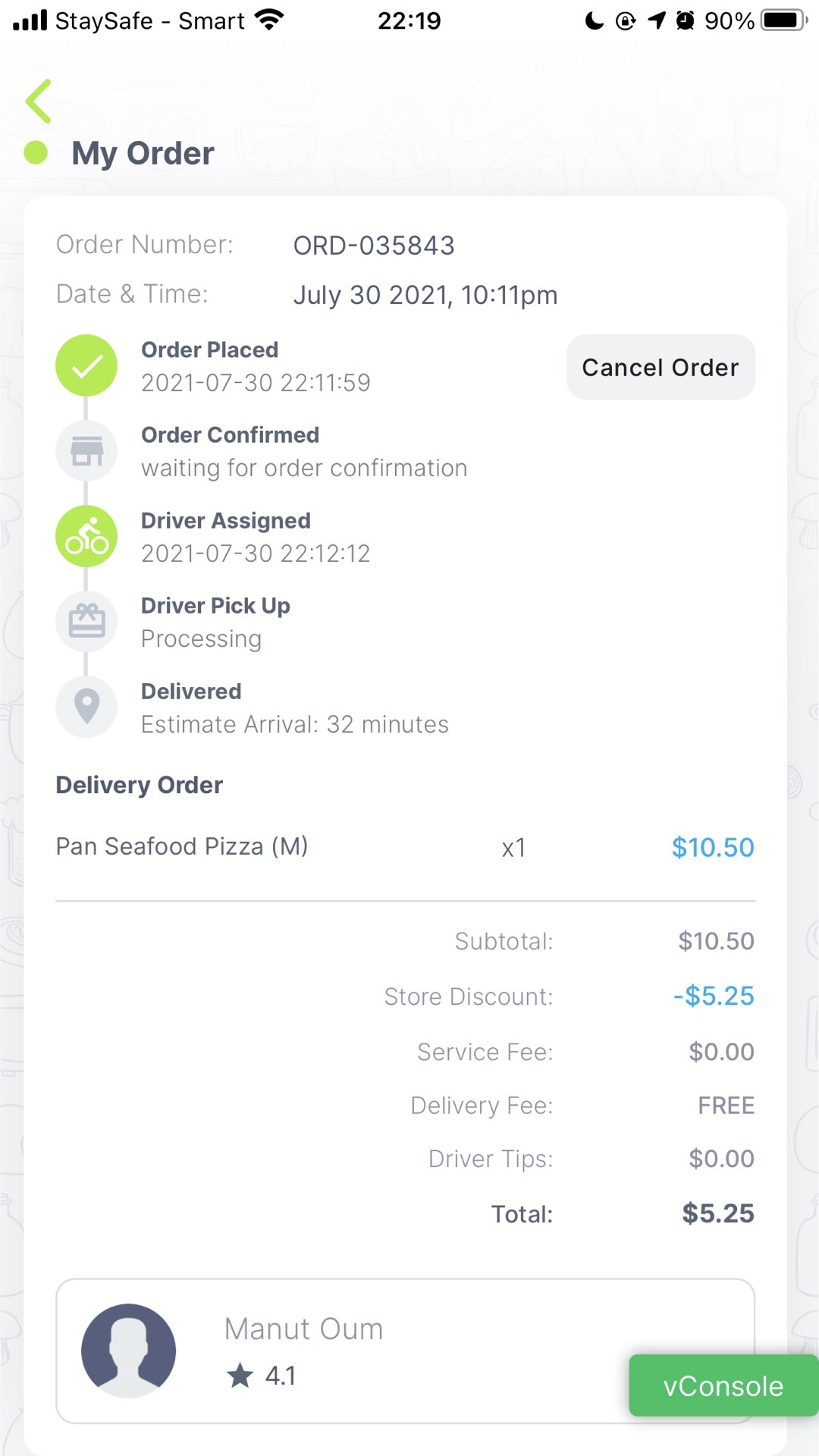Go back using the green arrow
The height and width of the screenshot is (1456, 819).
point(39,101)
